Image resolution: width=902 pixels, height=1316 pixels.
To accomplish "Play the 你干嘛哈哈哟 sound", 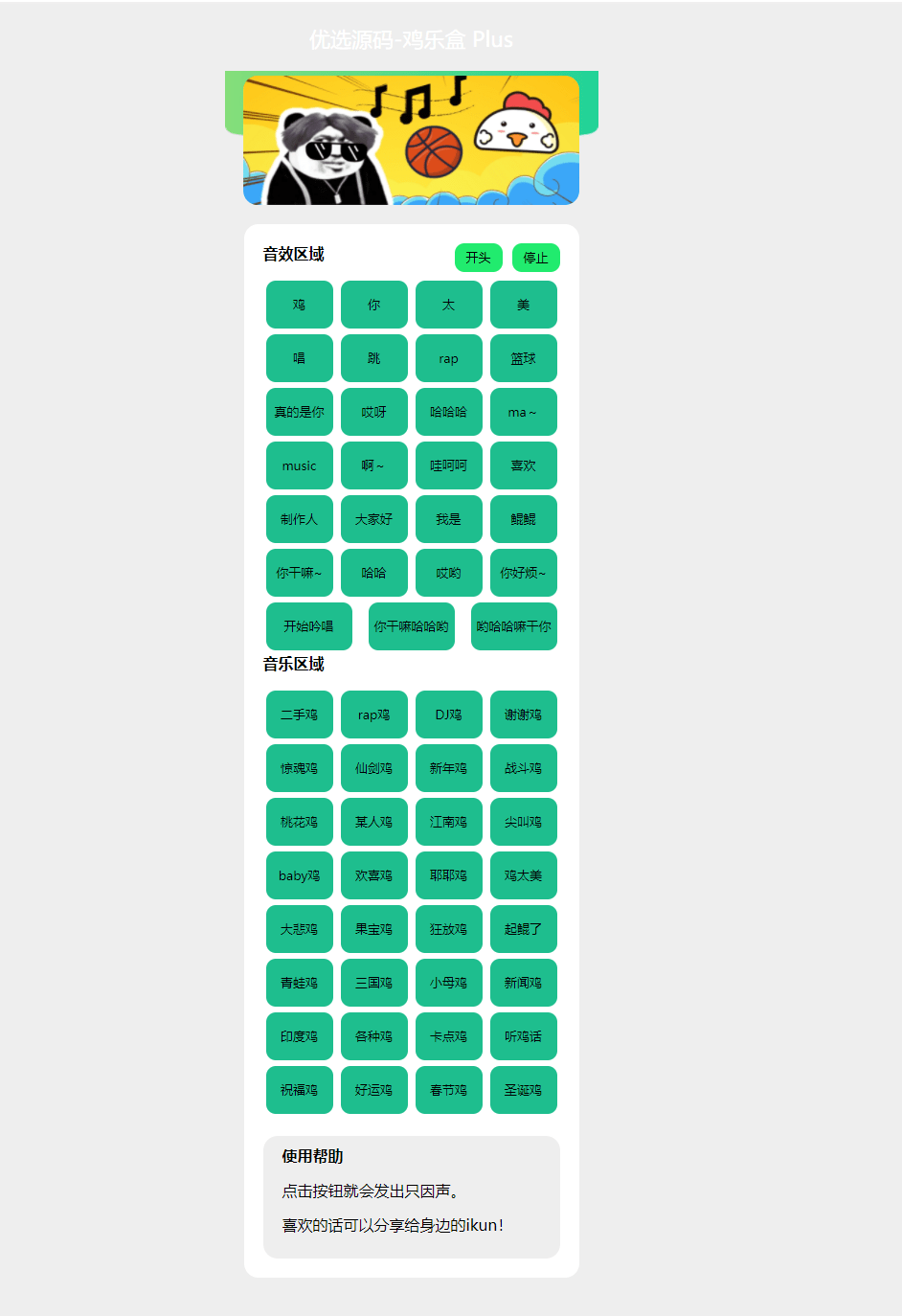I will coord(411,626).
